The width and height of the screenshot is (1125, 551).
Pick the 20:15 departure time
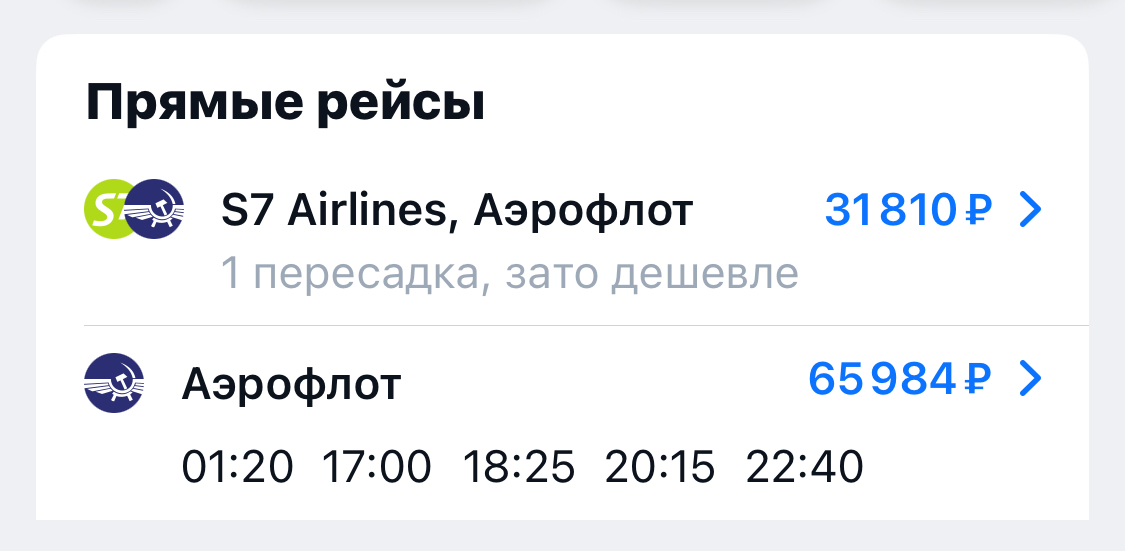[660, 467]
